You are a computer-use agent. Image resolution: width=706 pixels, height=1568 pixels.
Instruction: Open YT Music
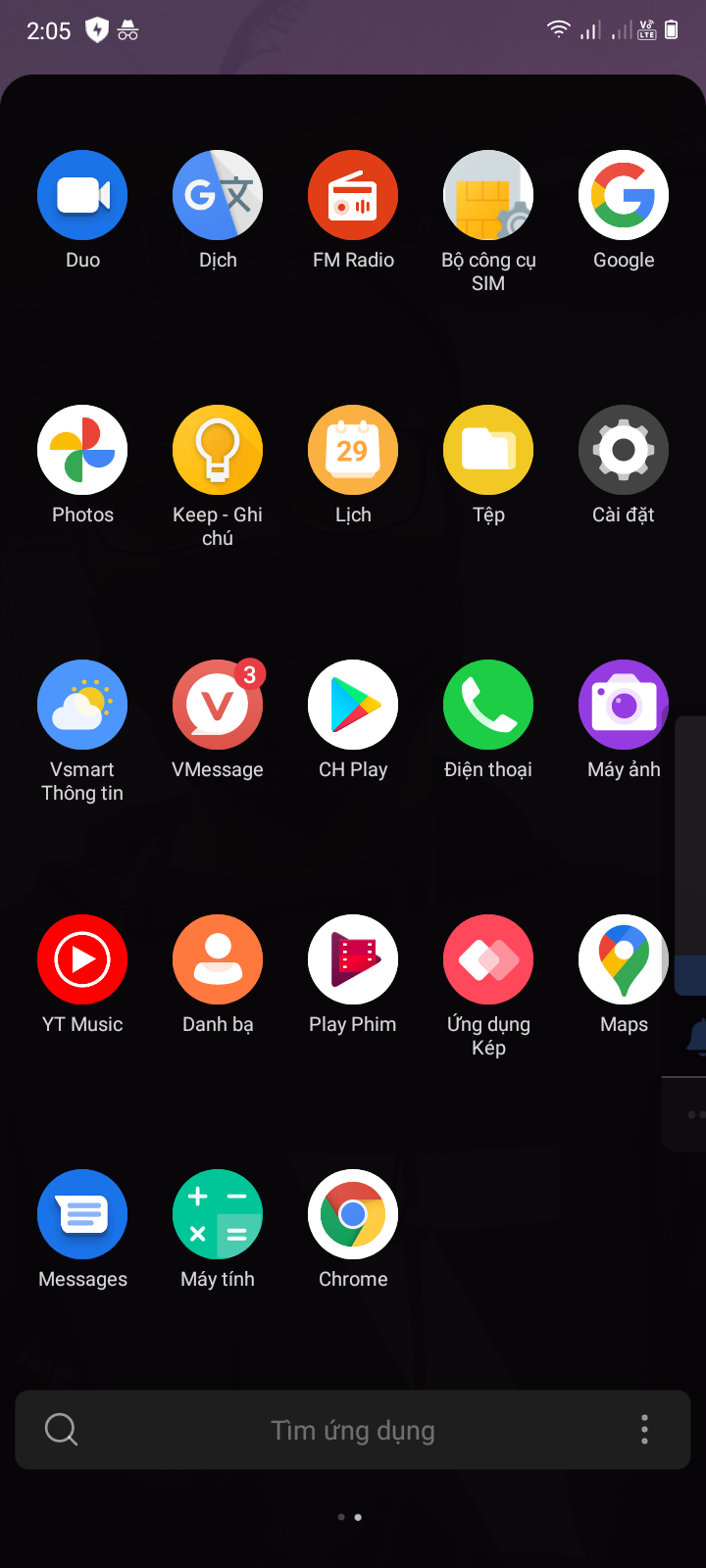pyautogui.click(x=82, y=960)
